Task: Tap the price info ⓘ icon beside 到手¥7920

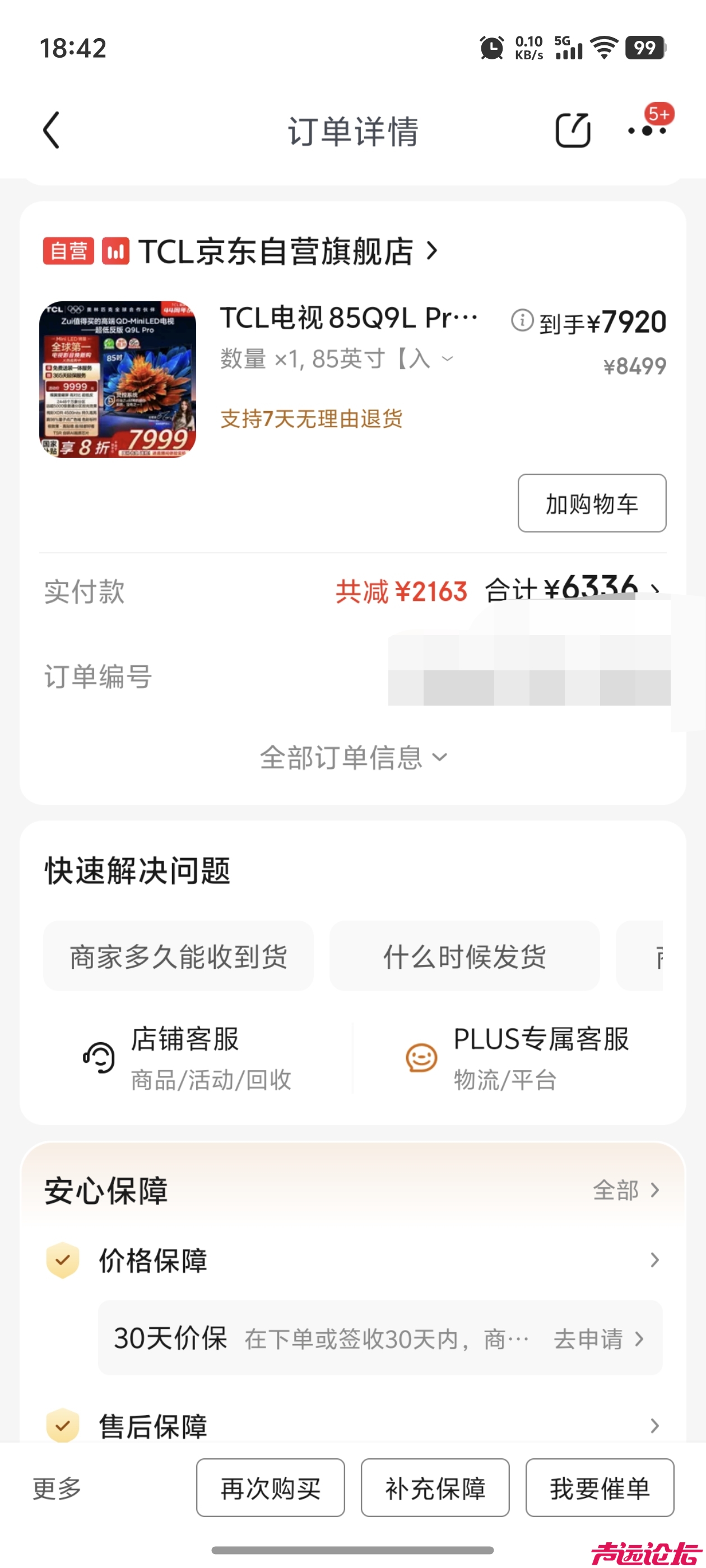Action: point(522,322)
